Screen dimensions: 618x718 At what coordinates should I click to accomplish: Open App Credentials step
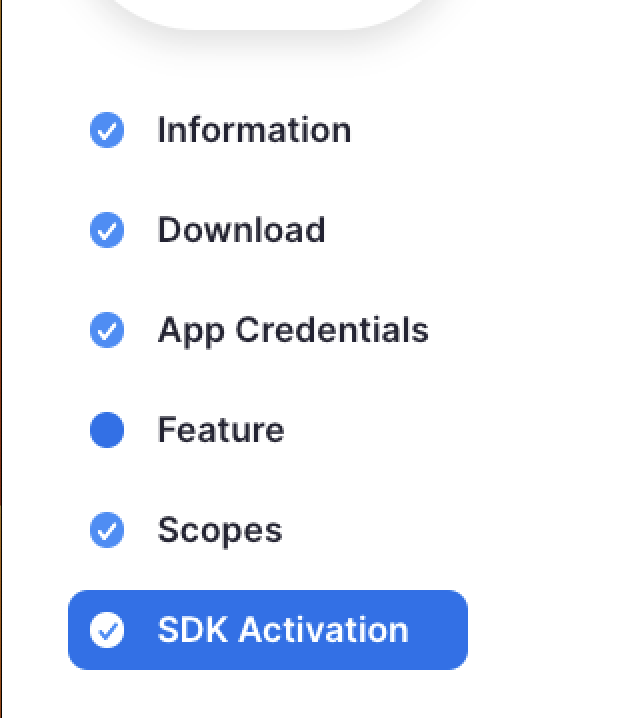[x=292, y=330]
